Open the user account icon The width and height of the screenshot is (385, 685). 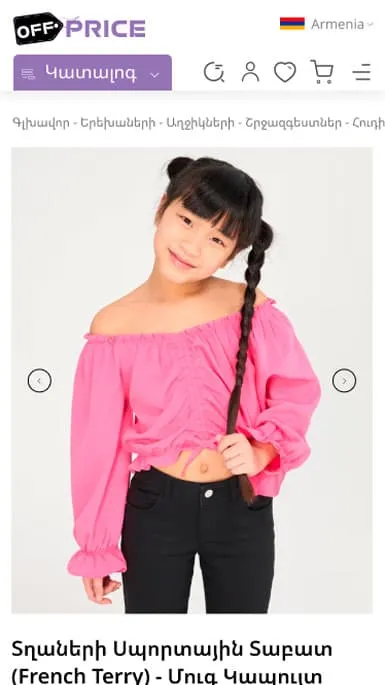(x=250, y=72)
